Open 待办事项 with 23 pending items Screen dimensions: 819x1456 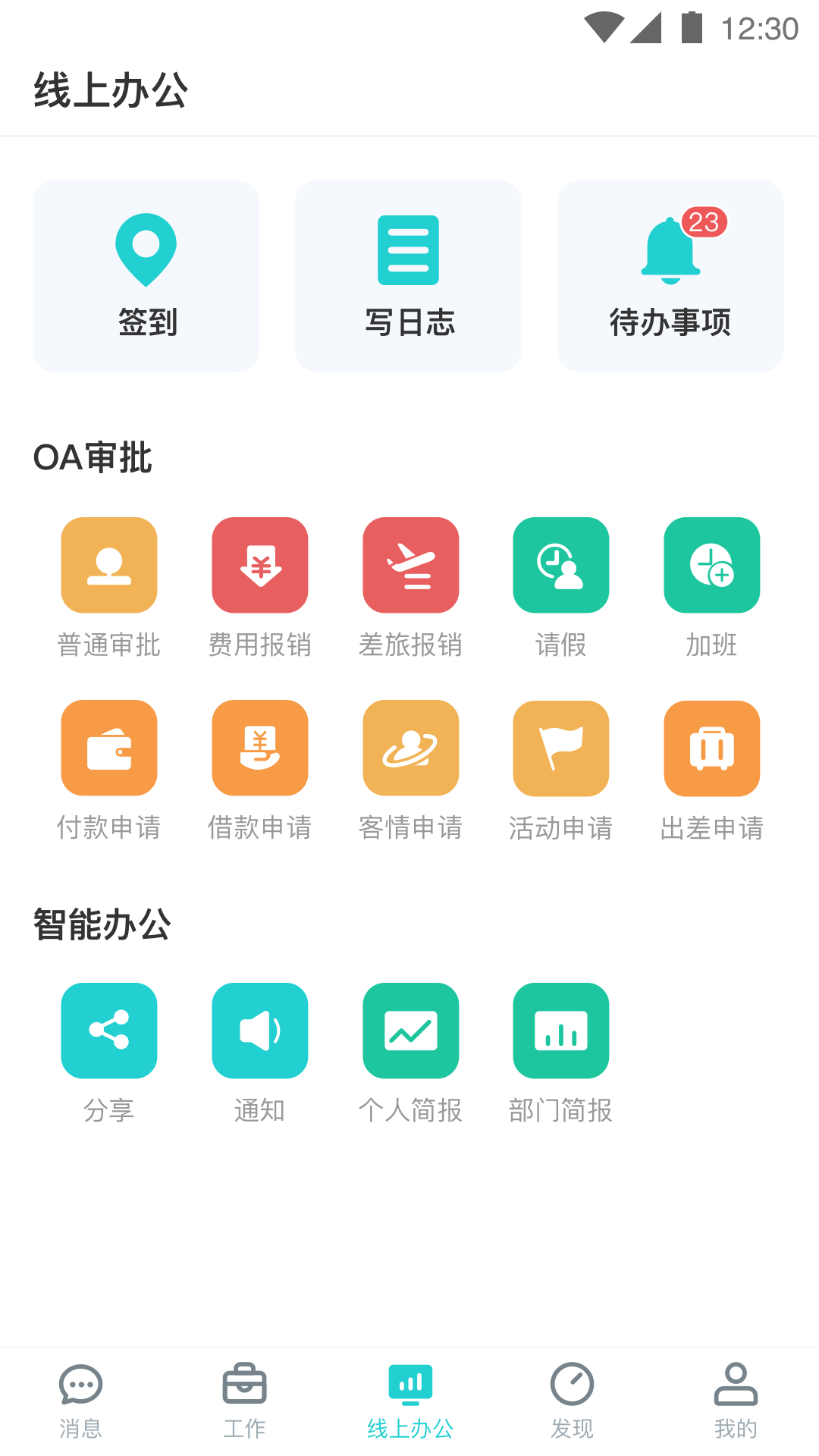pyautogui.click(x=670, y=276)
